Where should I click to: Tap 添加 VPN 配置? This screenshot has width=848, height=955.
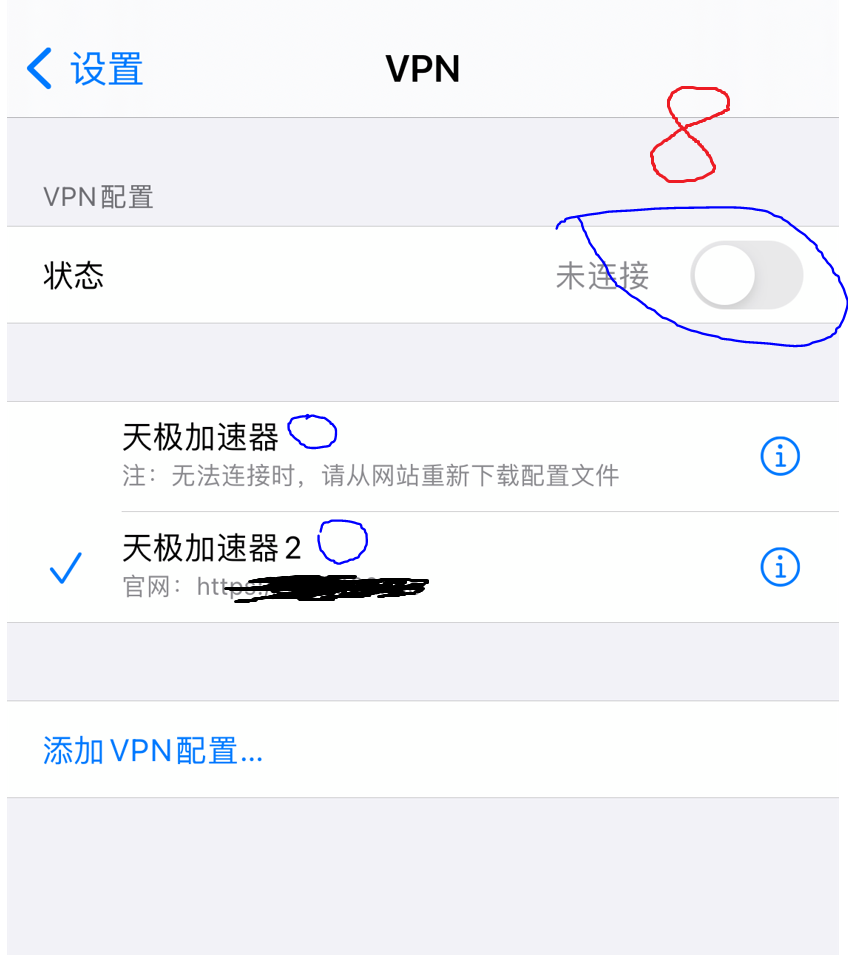[153, 750]
